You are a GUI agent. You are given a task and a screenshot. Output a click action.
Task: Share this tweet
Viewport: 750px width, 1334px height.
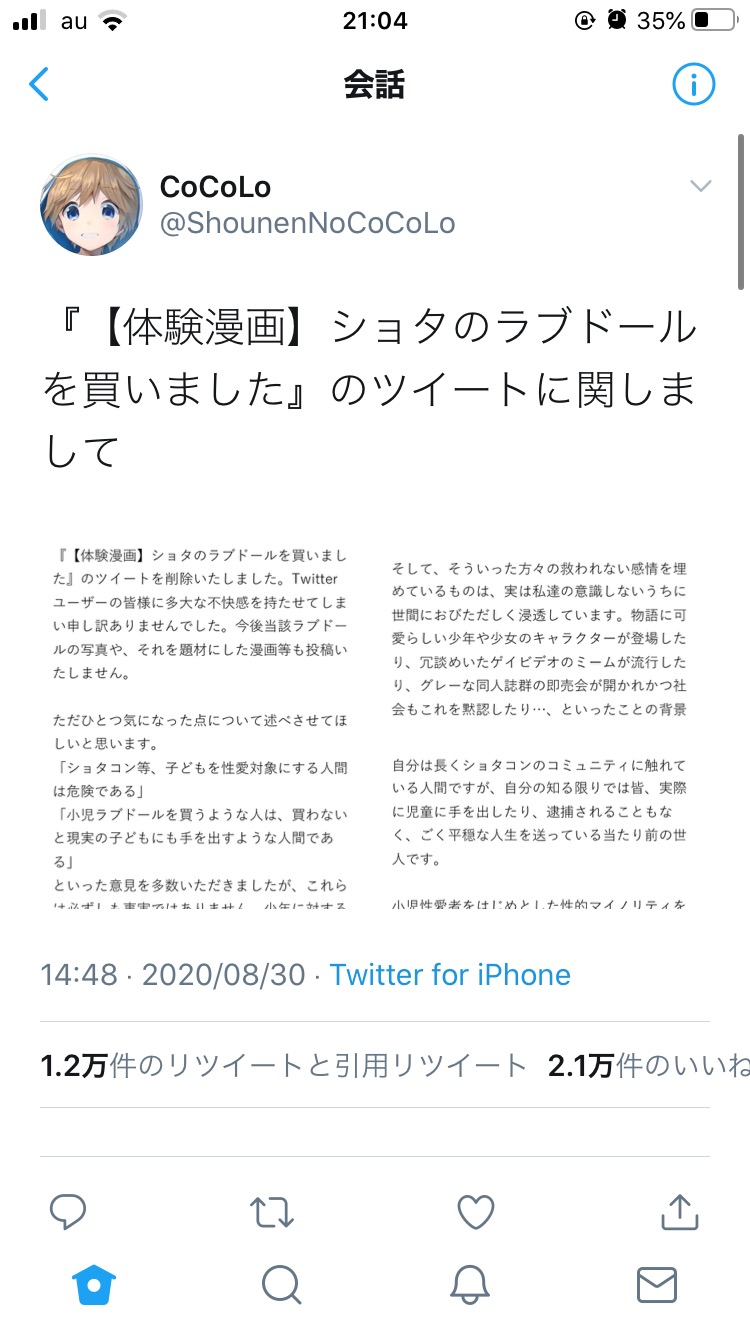(680, 1211)
